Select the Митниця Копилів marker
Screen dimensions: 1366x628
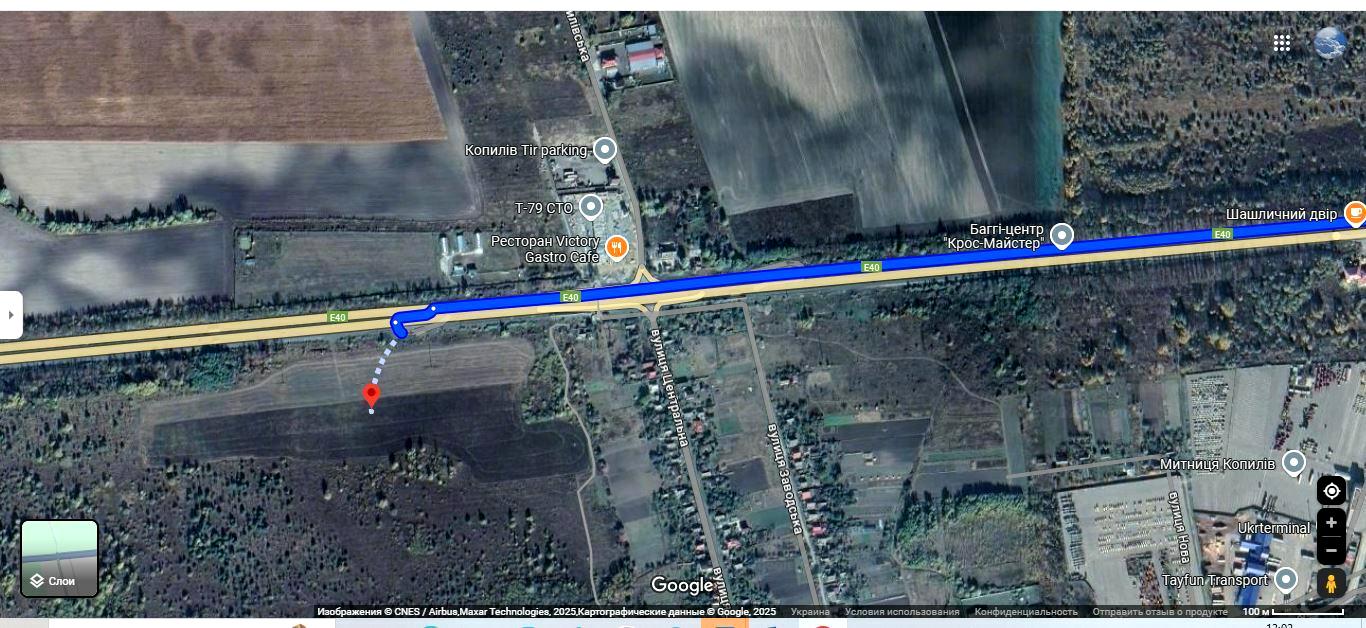point(1294,463)
